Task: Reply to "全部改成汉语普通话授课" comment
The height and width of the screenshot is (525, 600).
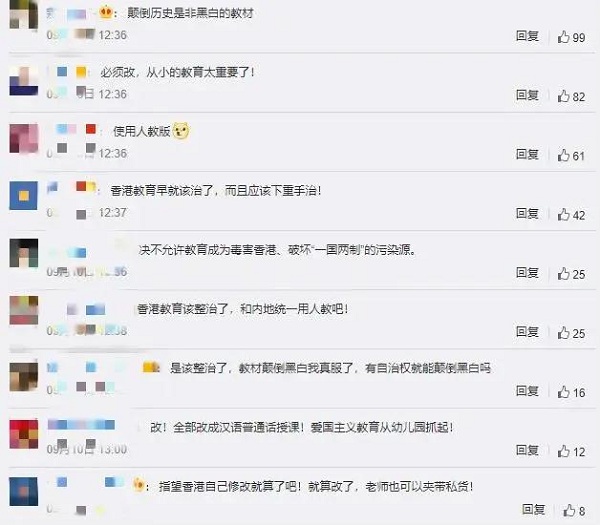Action: click(527, 452)
